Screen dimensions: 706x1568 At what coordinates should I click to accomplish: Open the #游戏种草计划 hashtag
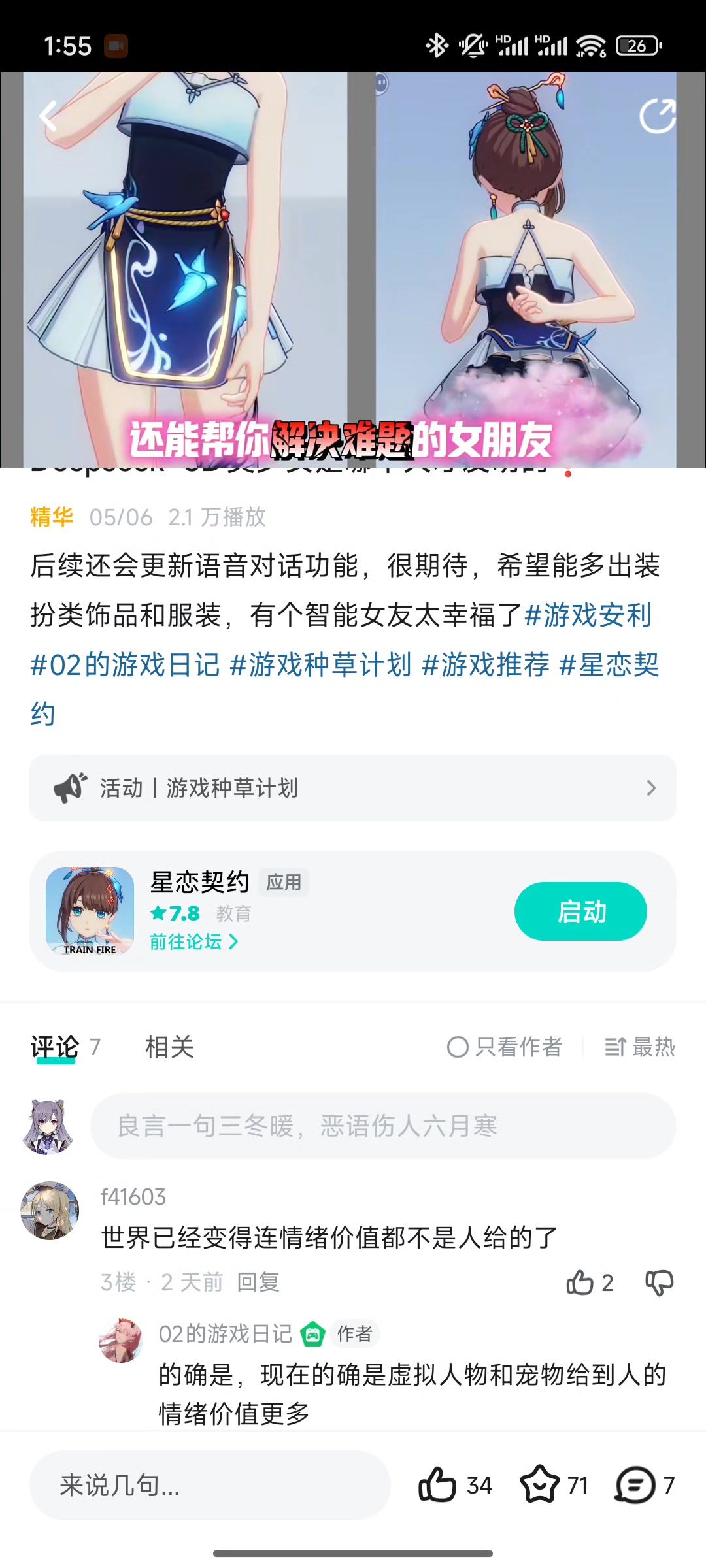[321, 665]
